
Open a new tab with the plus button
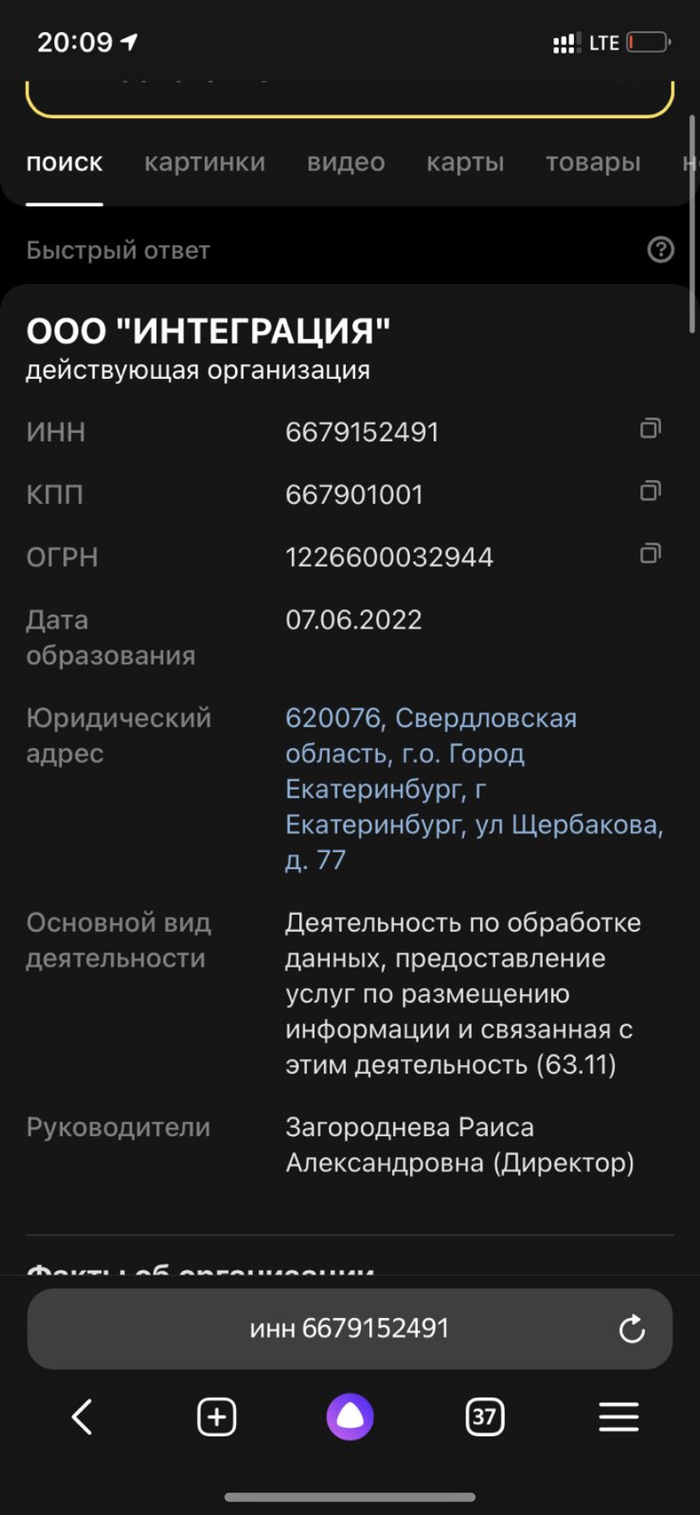(x=216, y=1417)
